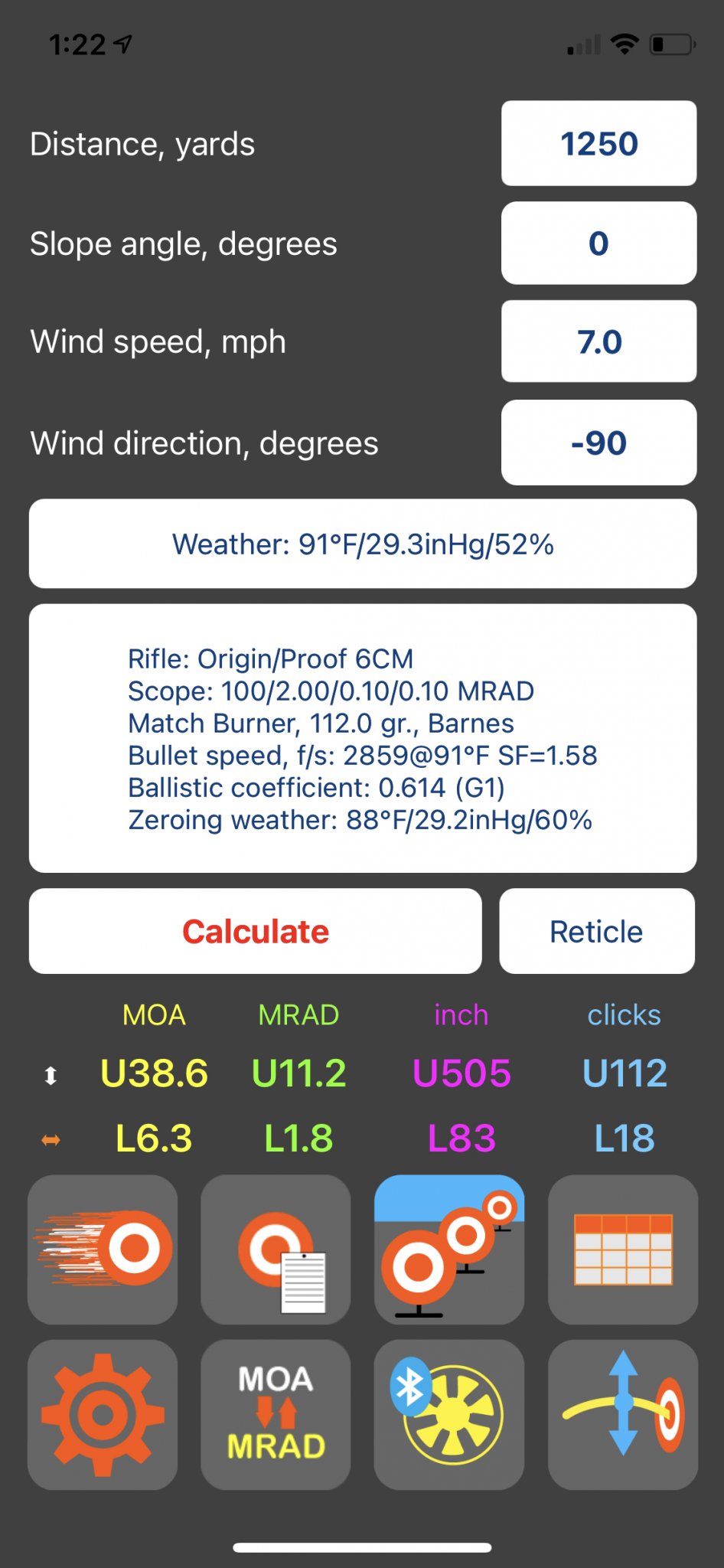
Task: Open settings with the gear icon
Action: [103, 1415]
